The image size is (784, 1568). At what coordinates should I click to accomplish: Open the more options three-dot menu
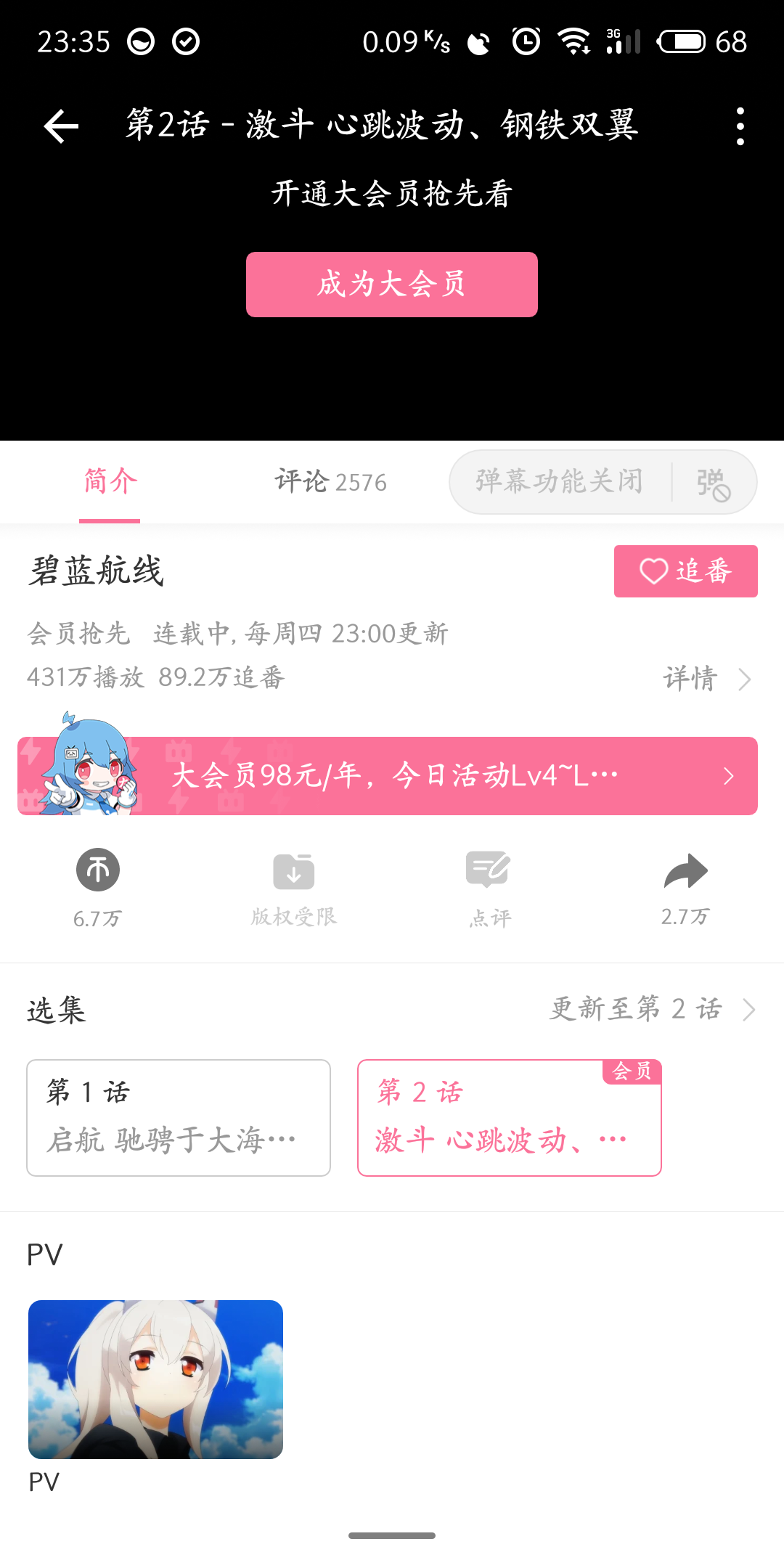coord(740,125)
